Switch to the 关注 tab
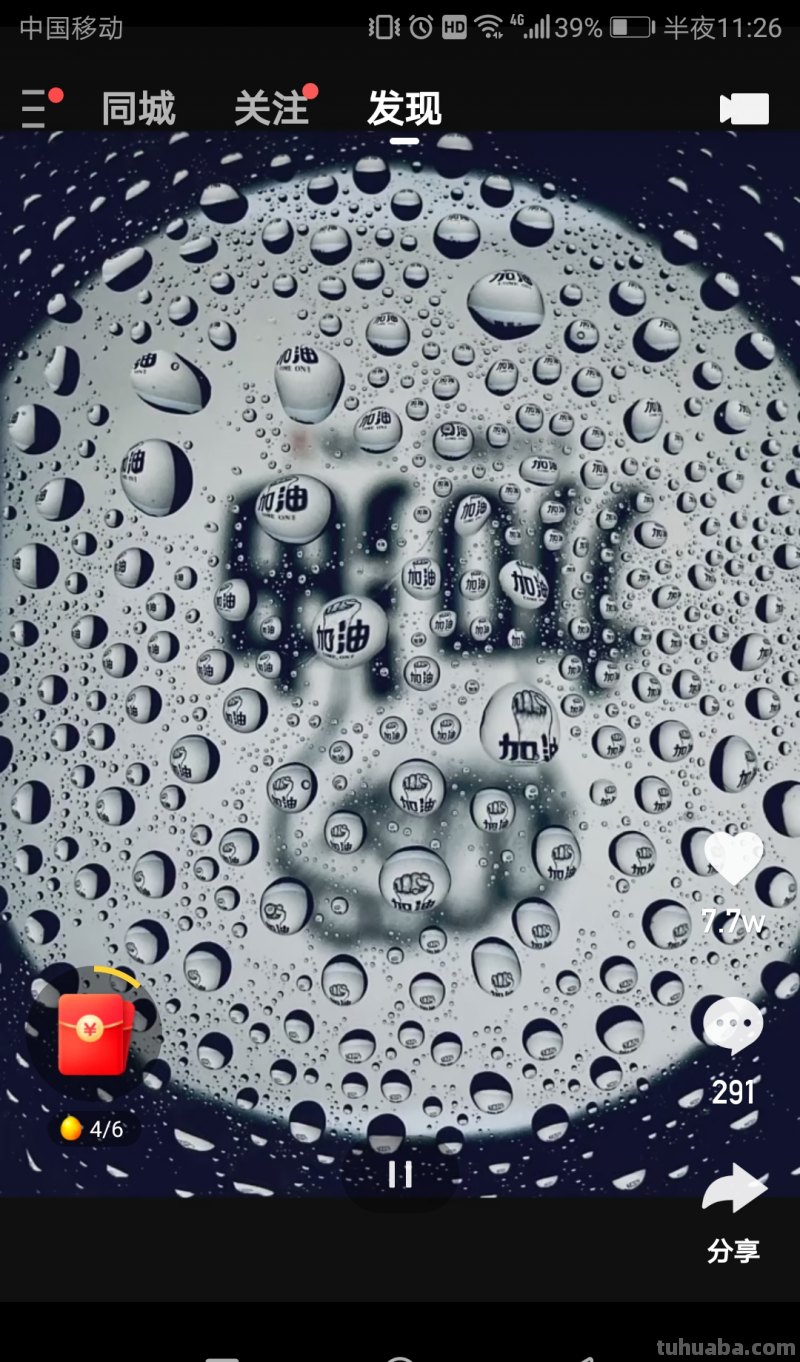This screenshot has height=1362, width=800. 271,108
